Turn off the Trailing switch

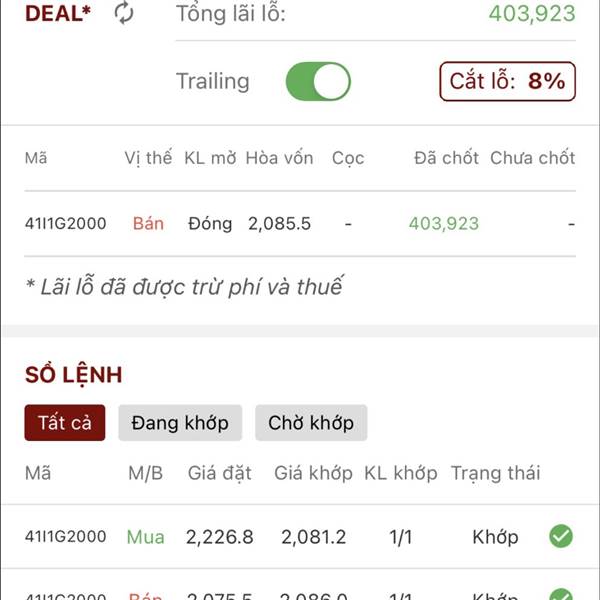click(x=318, y=82)
